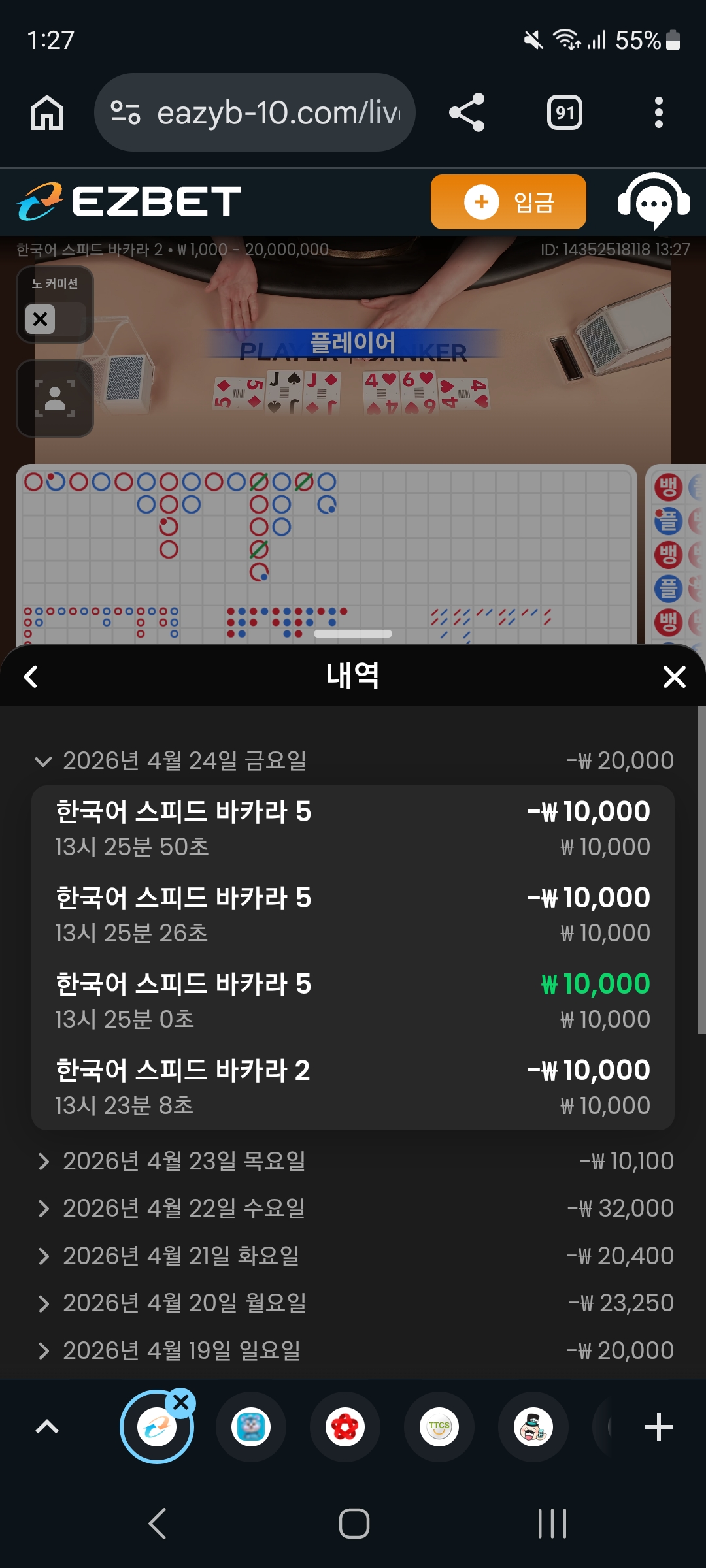Open the 한국어 스피드 바카라 5 entry at 13시 25분 50초
Screen dimensions: 706x1568
(x=353, y=828)
